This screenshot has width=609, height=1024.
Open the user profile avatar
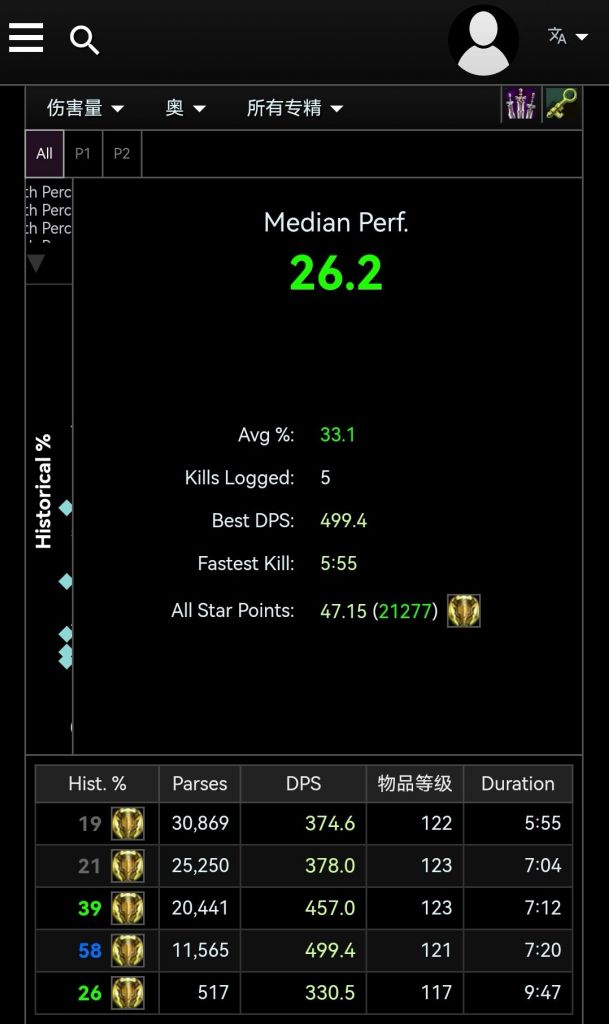[483, 41]
